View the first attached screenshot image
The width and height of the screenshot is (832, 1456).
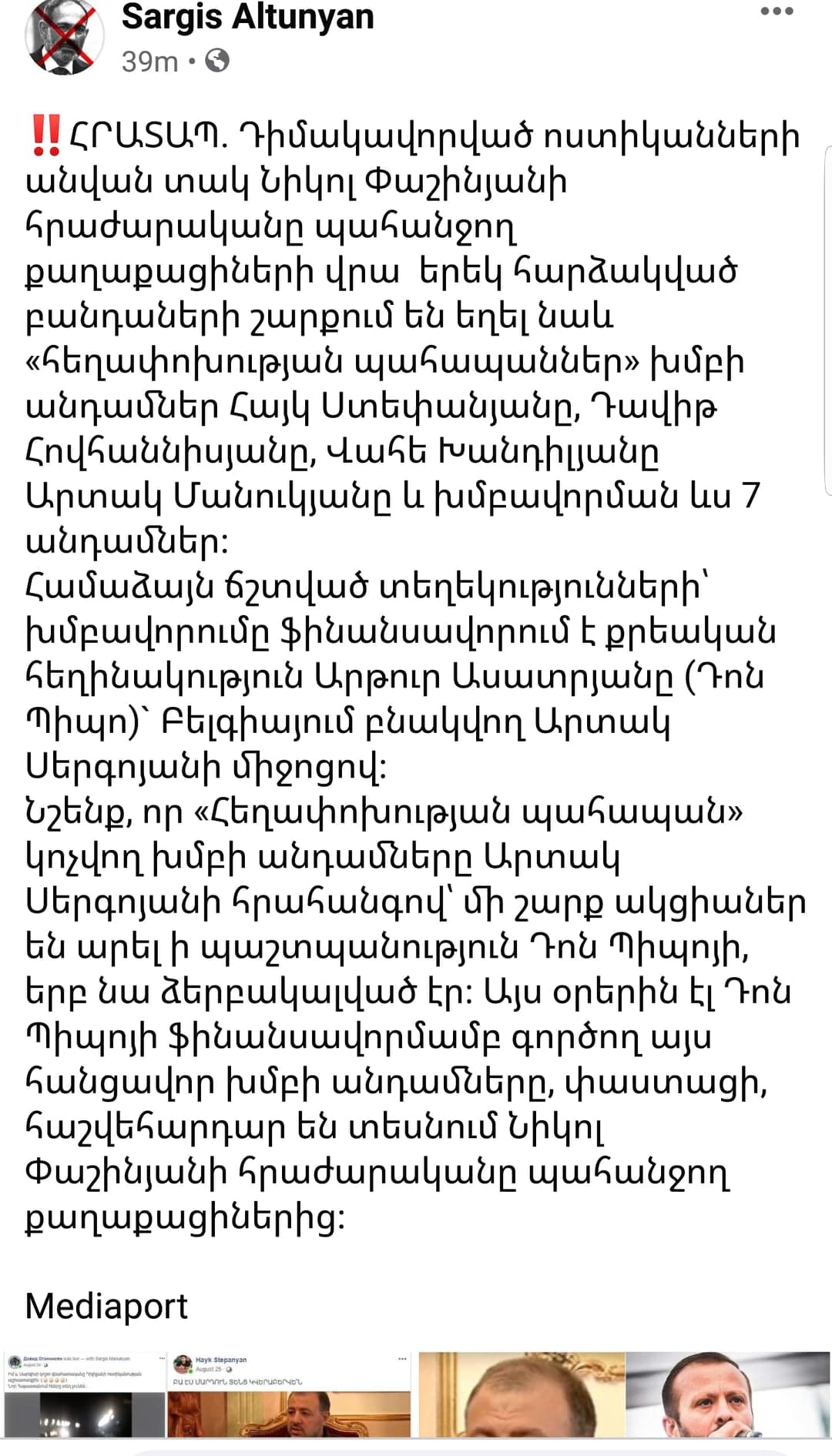[84, 1394]
